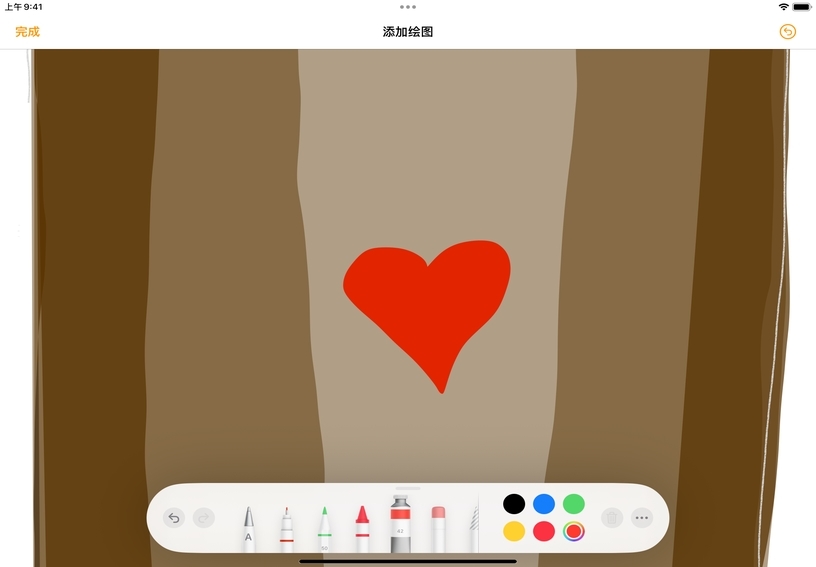Switch to the eraser tool
Viewport: 816px width, 567px height.
pos(438,529)
